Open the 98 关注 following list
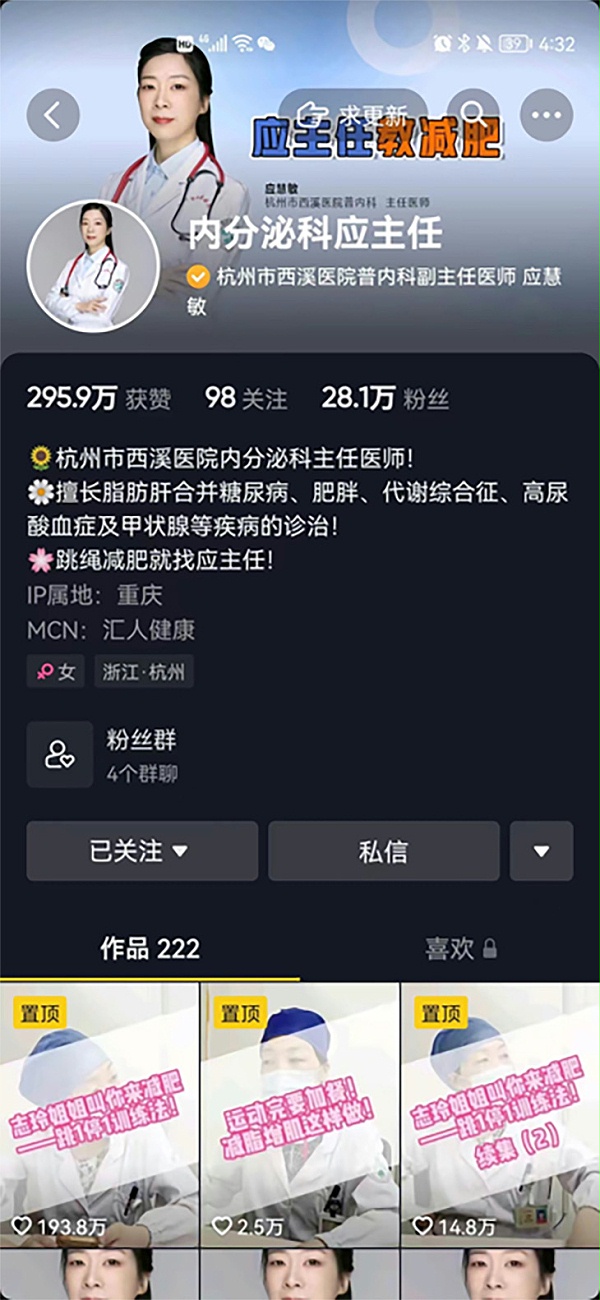Screen dimensions: 600x1300 (245, 399)
